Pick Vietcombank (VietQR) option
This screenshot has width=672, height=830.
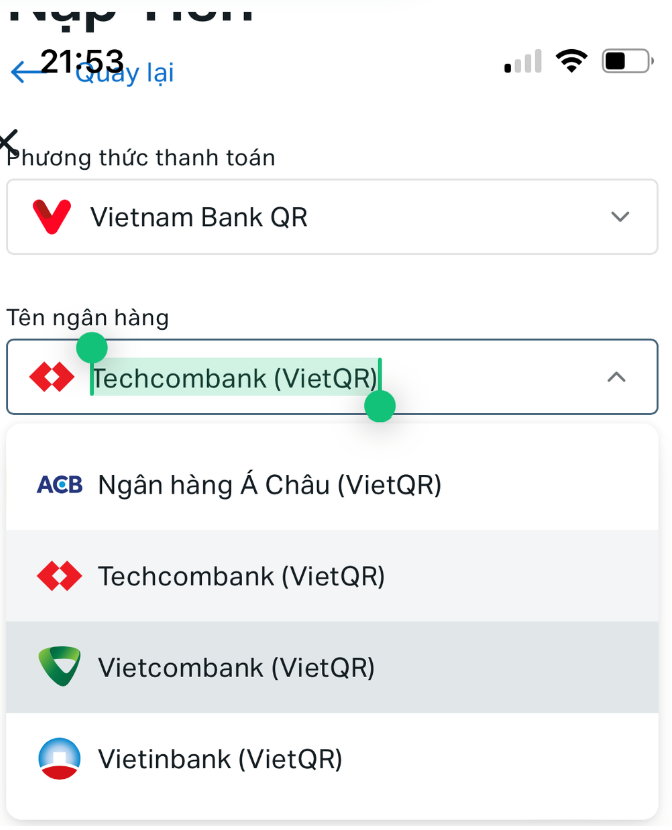tap(235, 667)
